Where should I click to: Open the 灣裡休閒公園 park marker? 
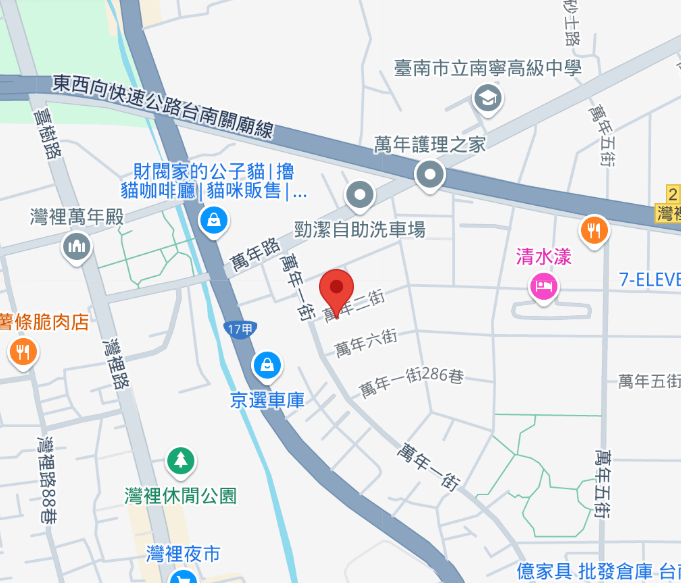pos(180,461)
